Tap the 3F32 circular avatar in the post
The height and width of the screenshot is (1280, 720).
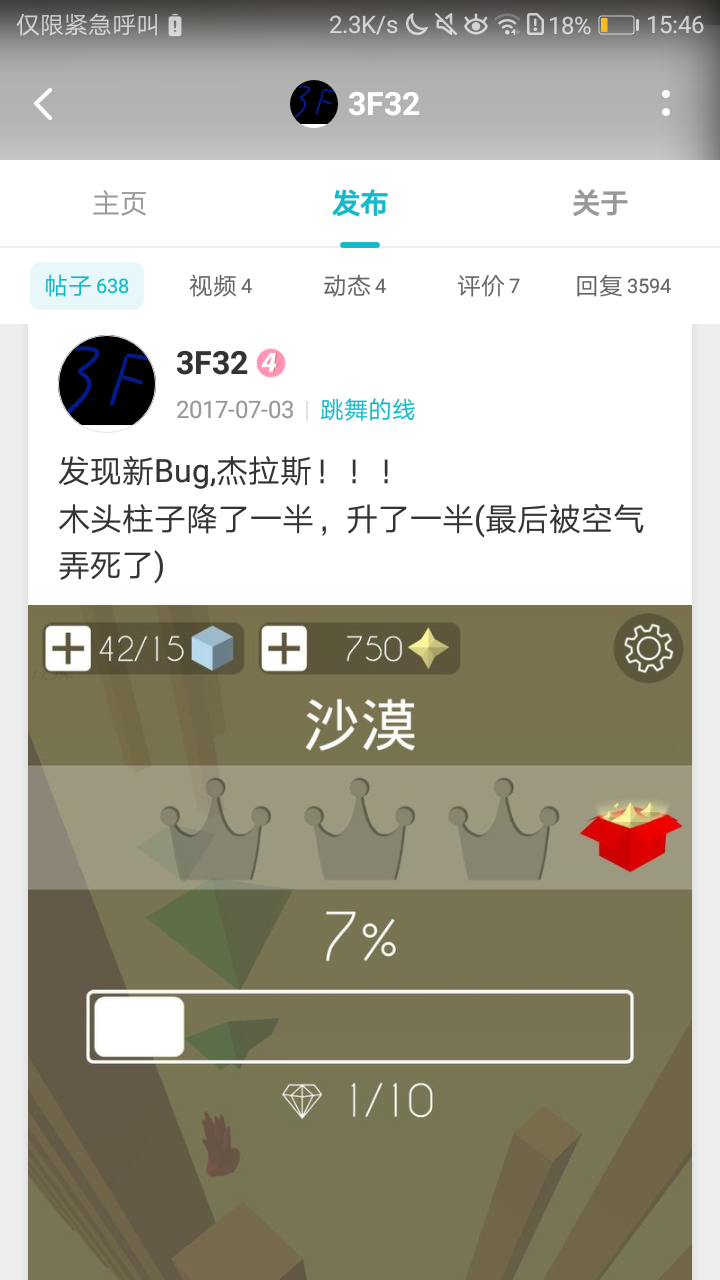(x=106, y=383)
